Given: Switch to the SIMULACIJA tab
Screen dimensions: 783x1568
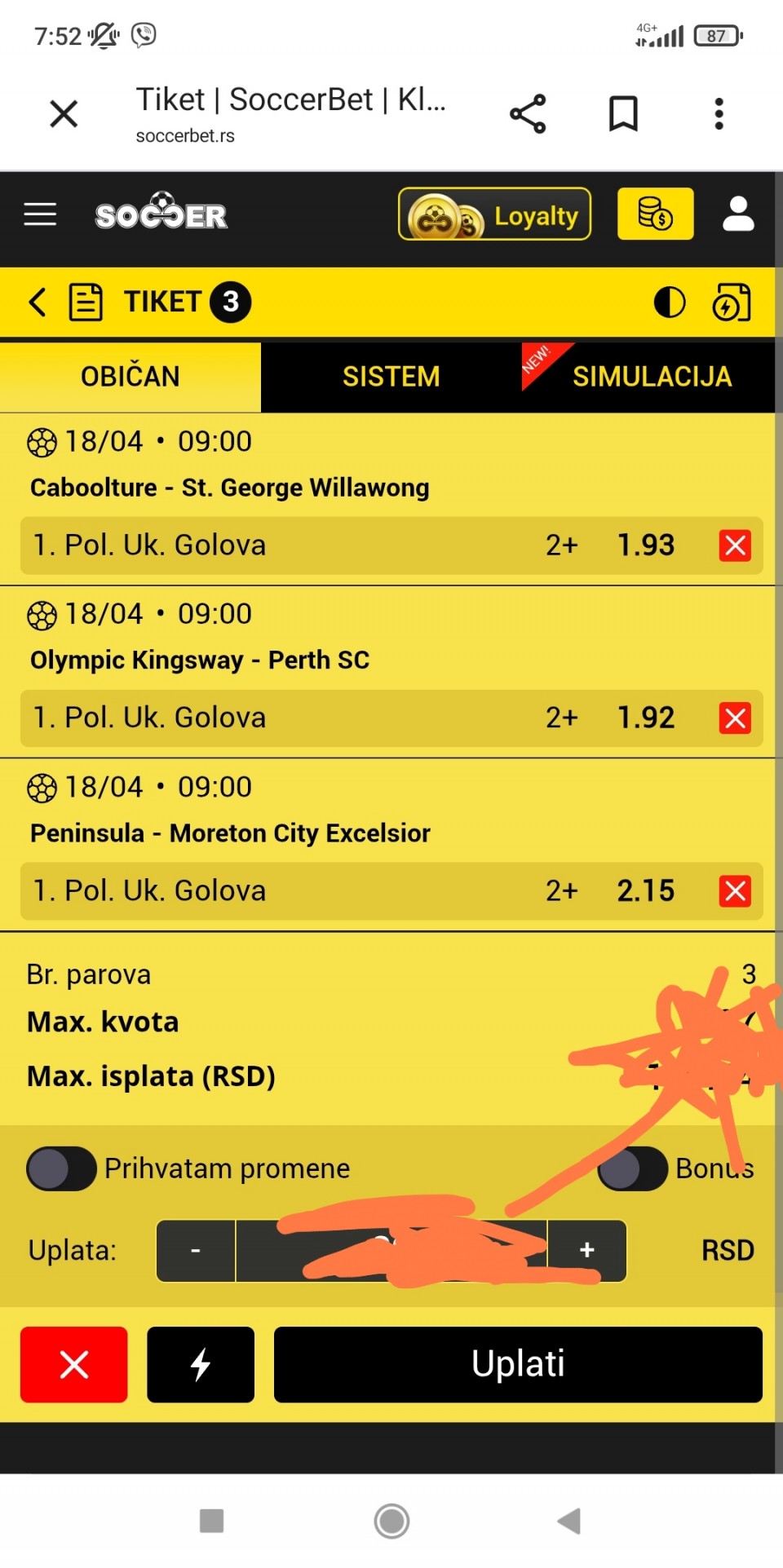Looking at the screenshot, I should (x=651, y=377).
